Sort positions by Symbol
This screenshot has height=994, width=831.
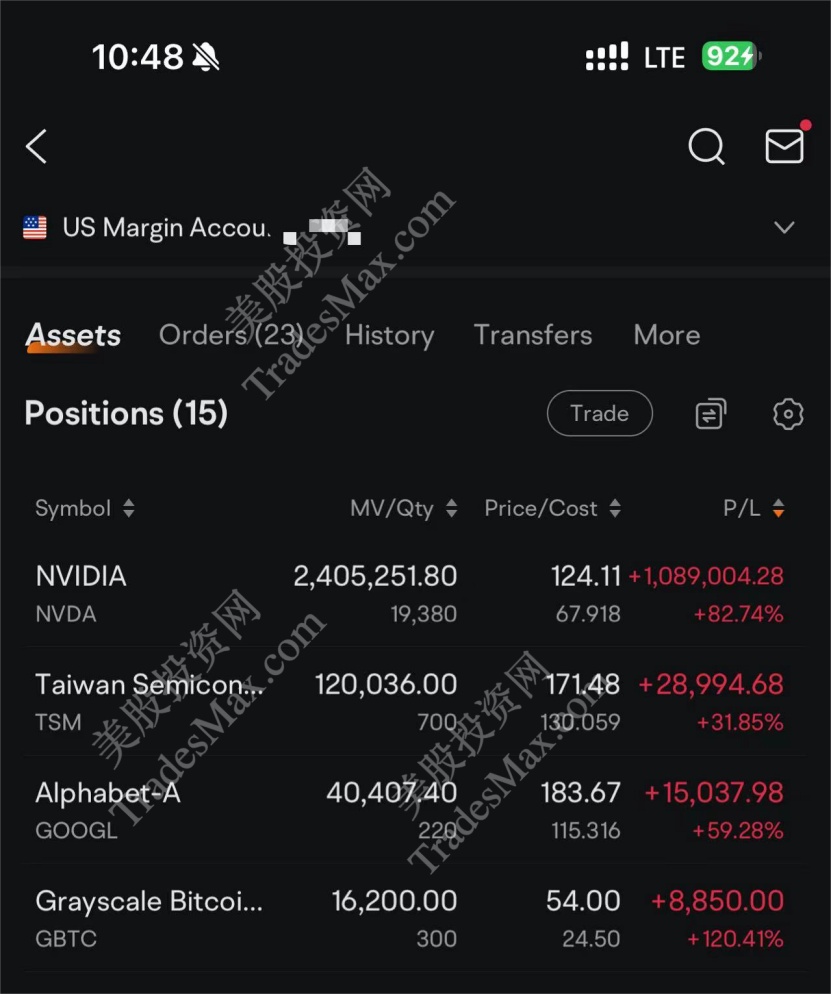tap(85, 508)
